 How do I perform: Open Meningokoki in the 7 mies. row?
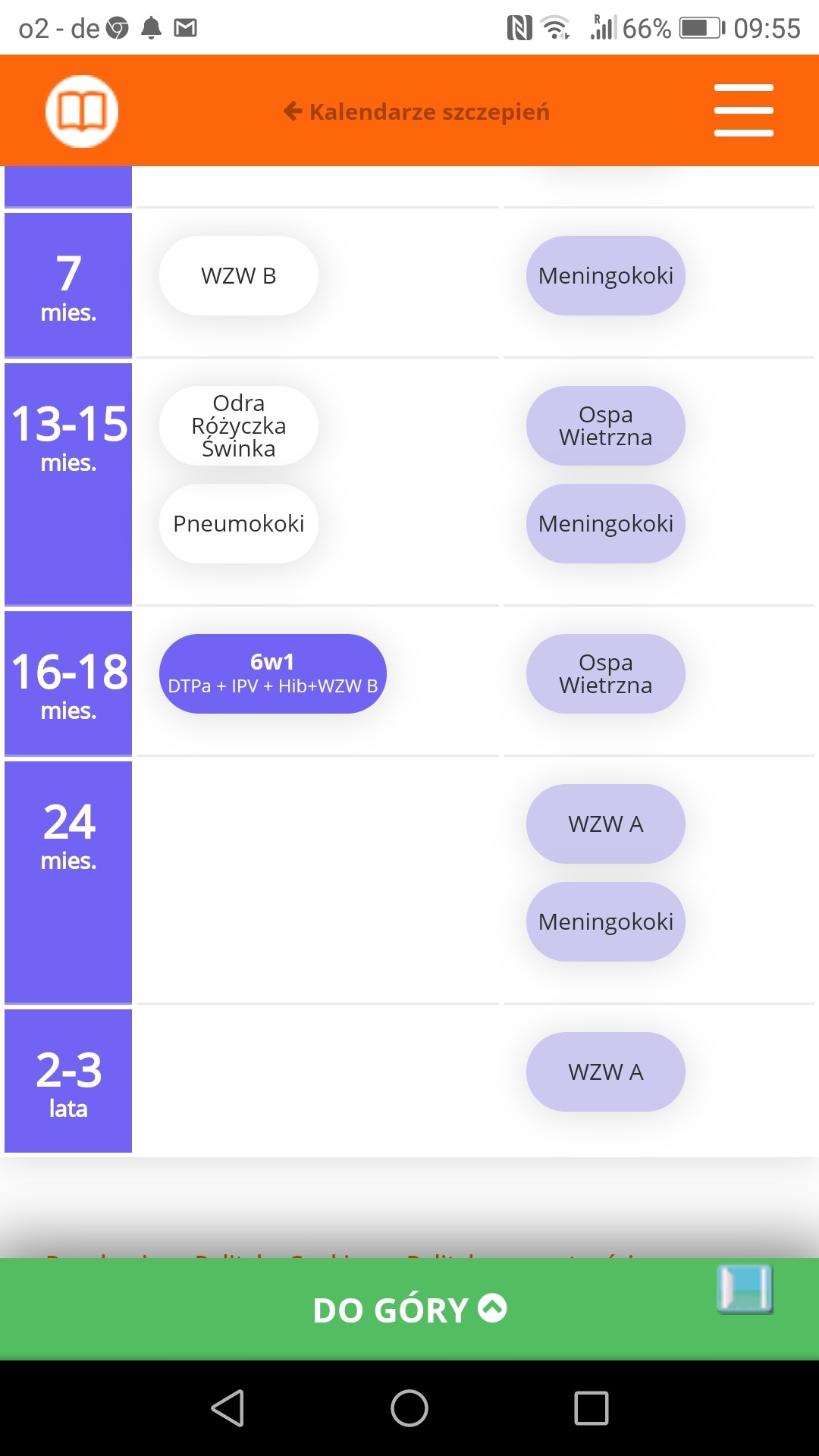(x=605, y=276)
